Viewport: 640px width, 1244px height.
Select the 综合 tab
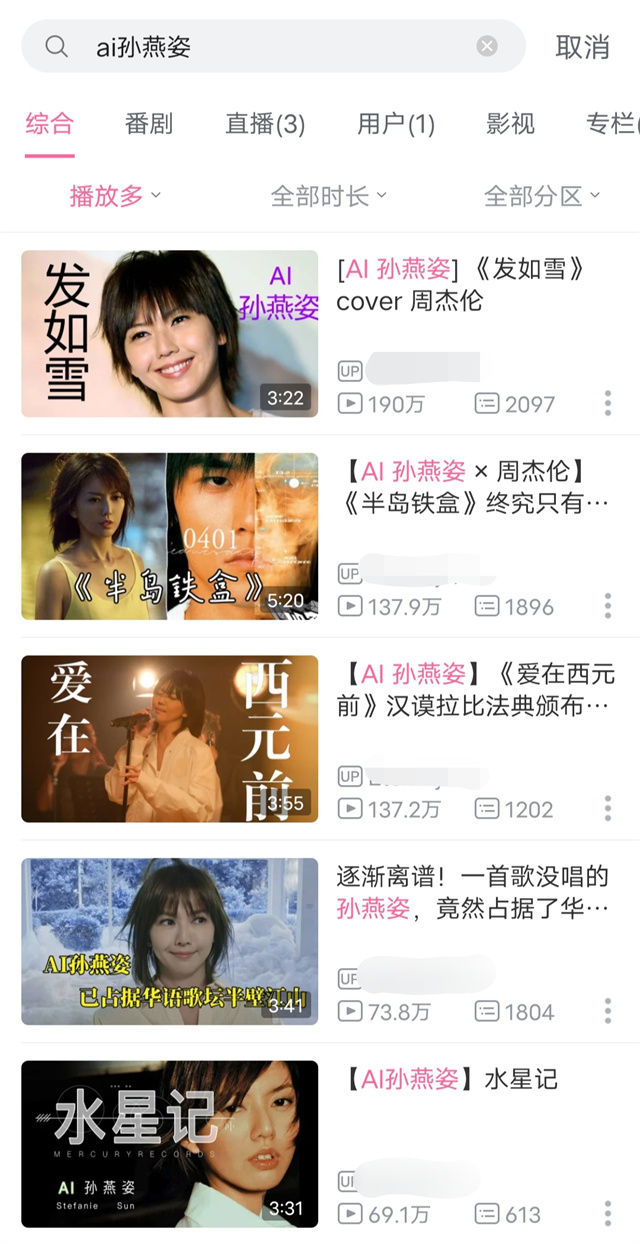point(50,124)
